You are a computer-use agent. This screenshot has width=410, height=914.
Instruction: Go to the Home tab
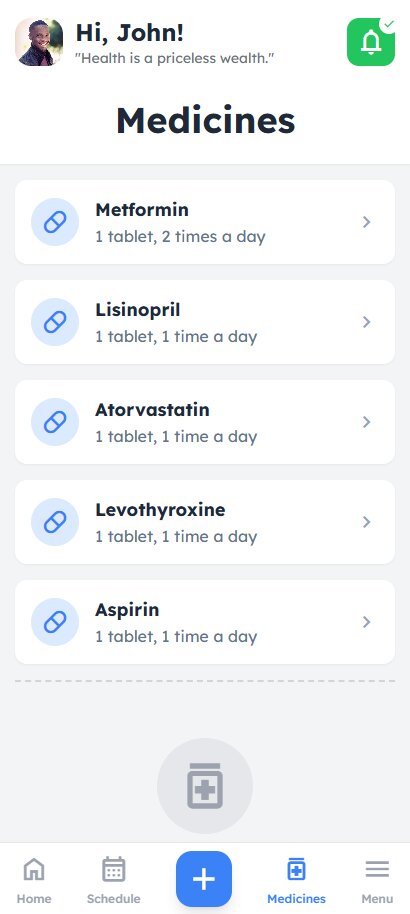(34, 880)
